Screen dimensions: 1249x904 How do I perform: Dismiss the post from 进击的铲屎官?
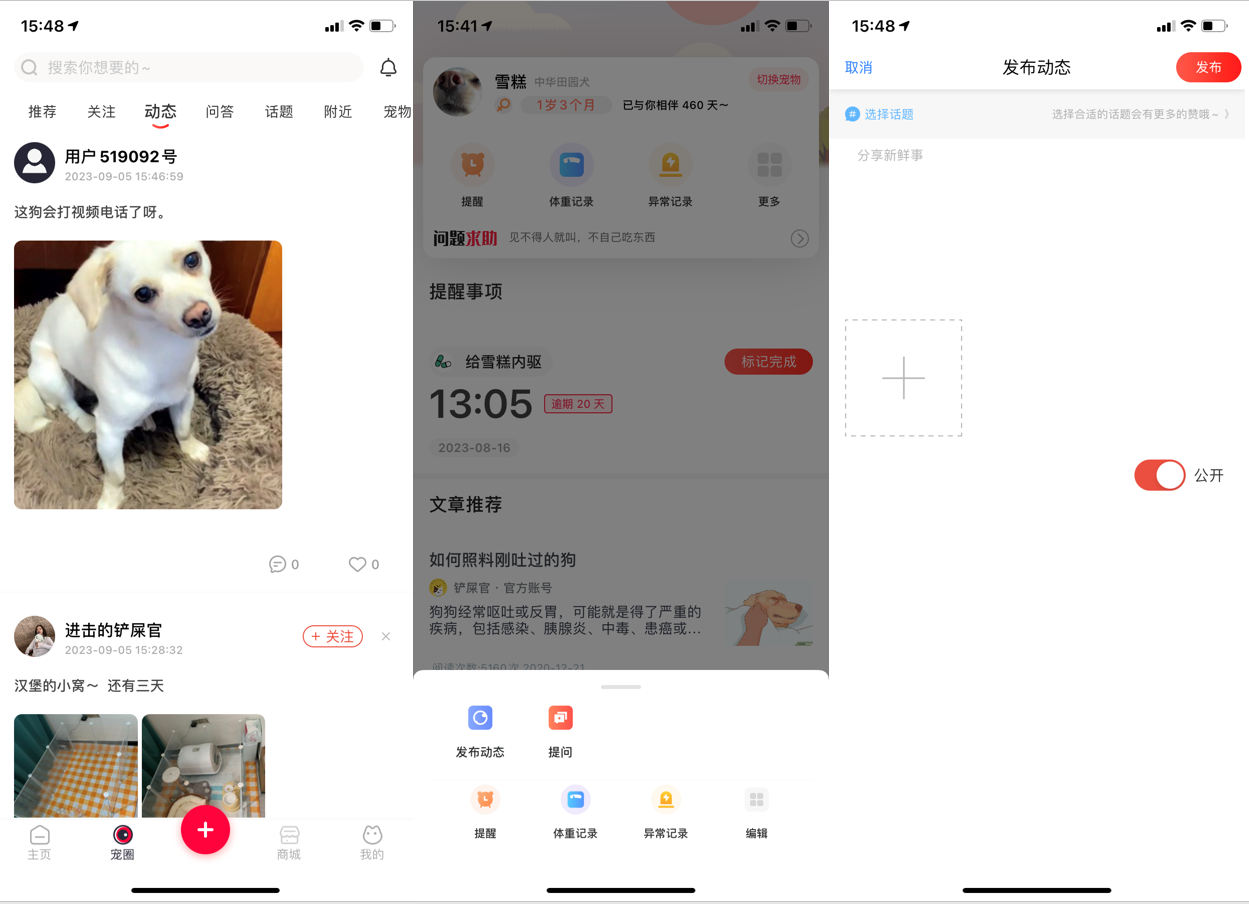386,636
